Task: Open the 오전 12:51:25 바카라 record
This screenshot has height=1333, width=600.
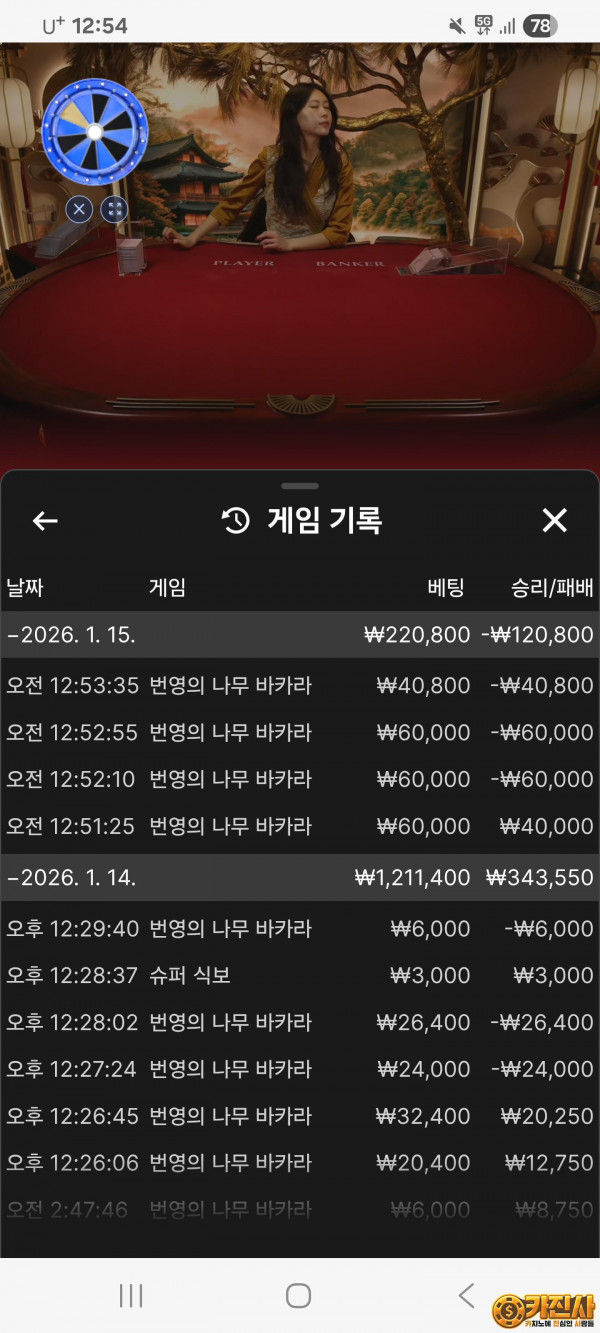Action: coord(300,826)
